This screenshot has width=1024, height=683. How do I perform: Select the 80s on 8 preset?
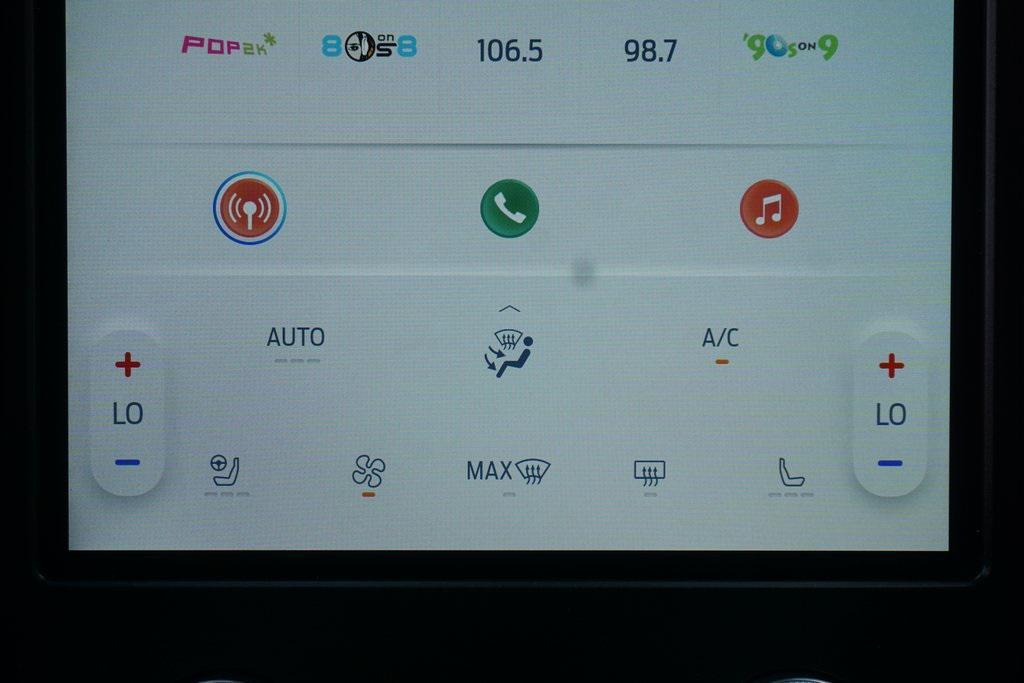[x=369, y=46]
